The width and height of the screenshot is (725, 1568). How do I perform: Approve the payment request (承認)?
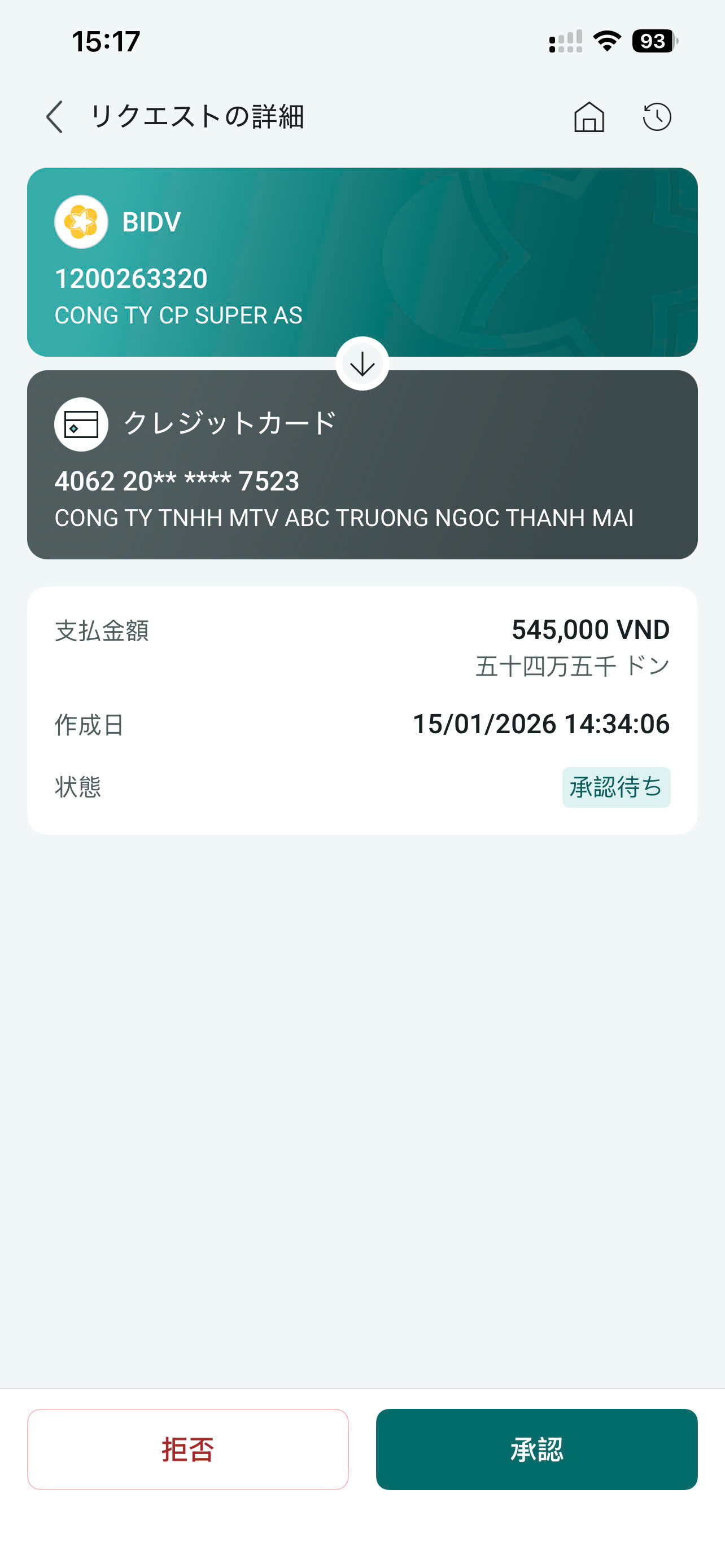click(x=536, y=1449)
